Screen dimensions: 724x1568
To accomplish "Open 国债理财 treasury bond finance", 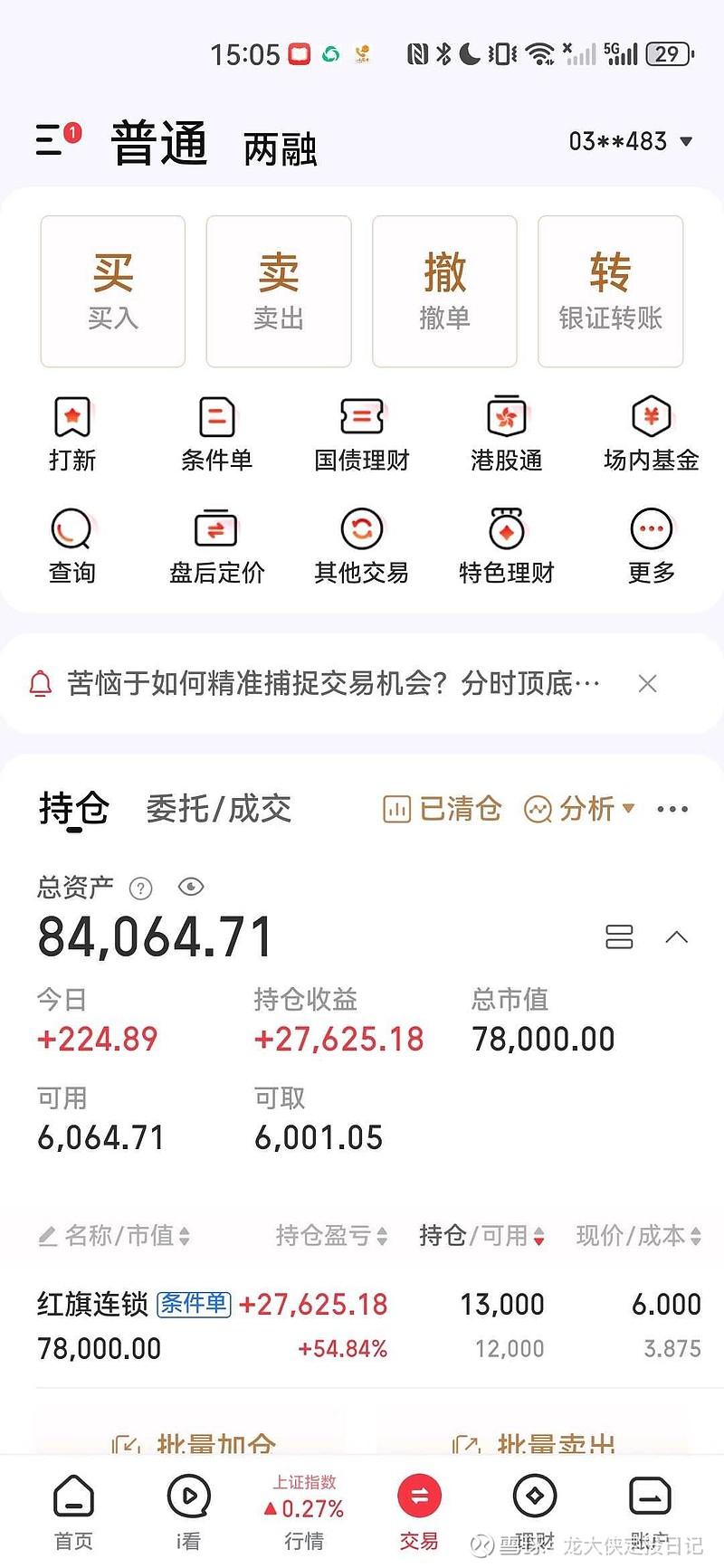I will coord(361,434).
